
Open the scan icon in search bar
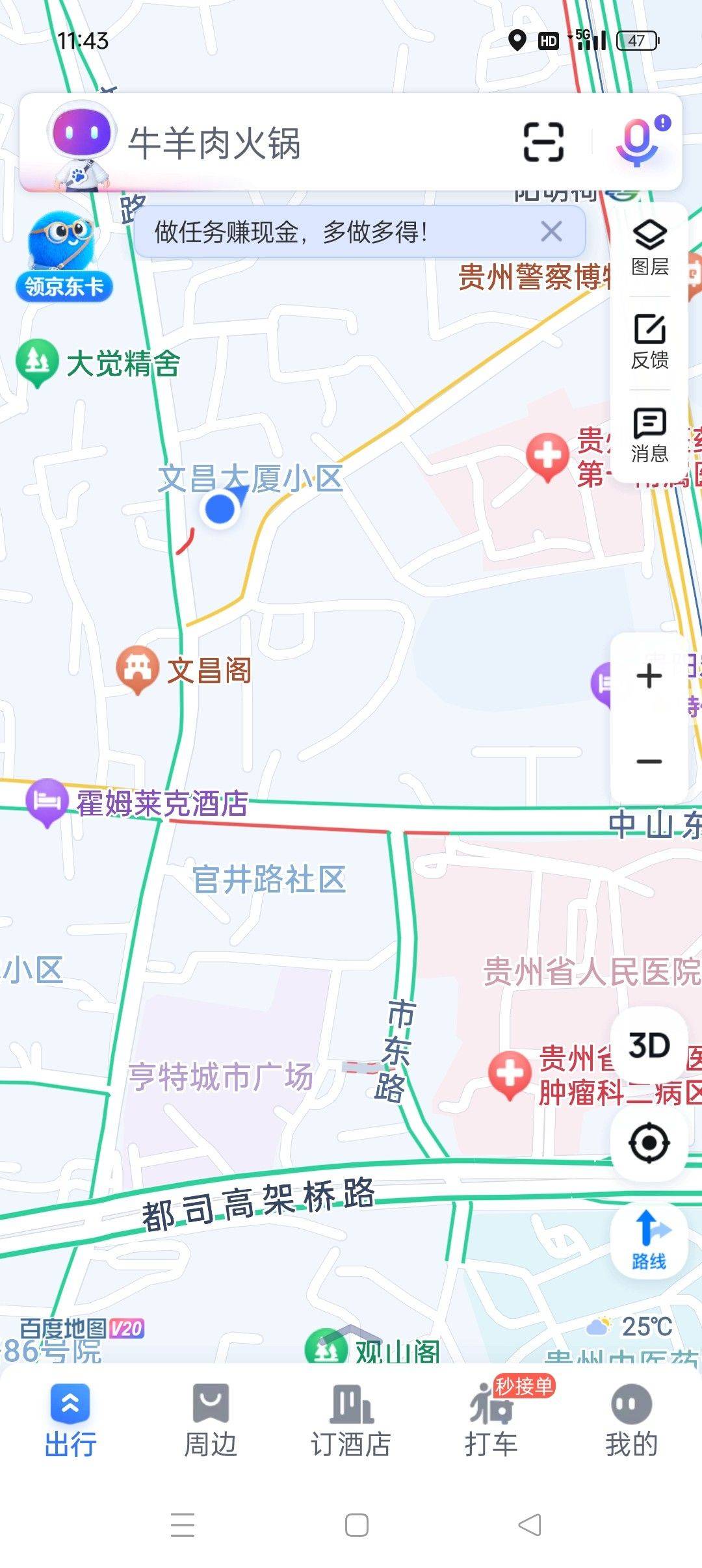click(x=543, y=142)
